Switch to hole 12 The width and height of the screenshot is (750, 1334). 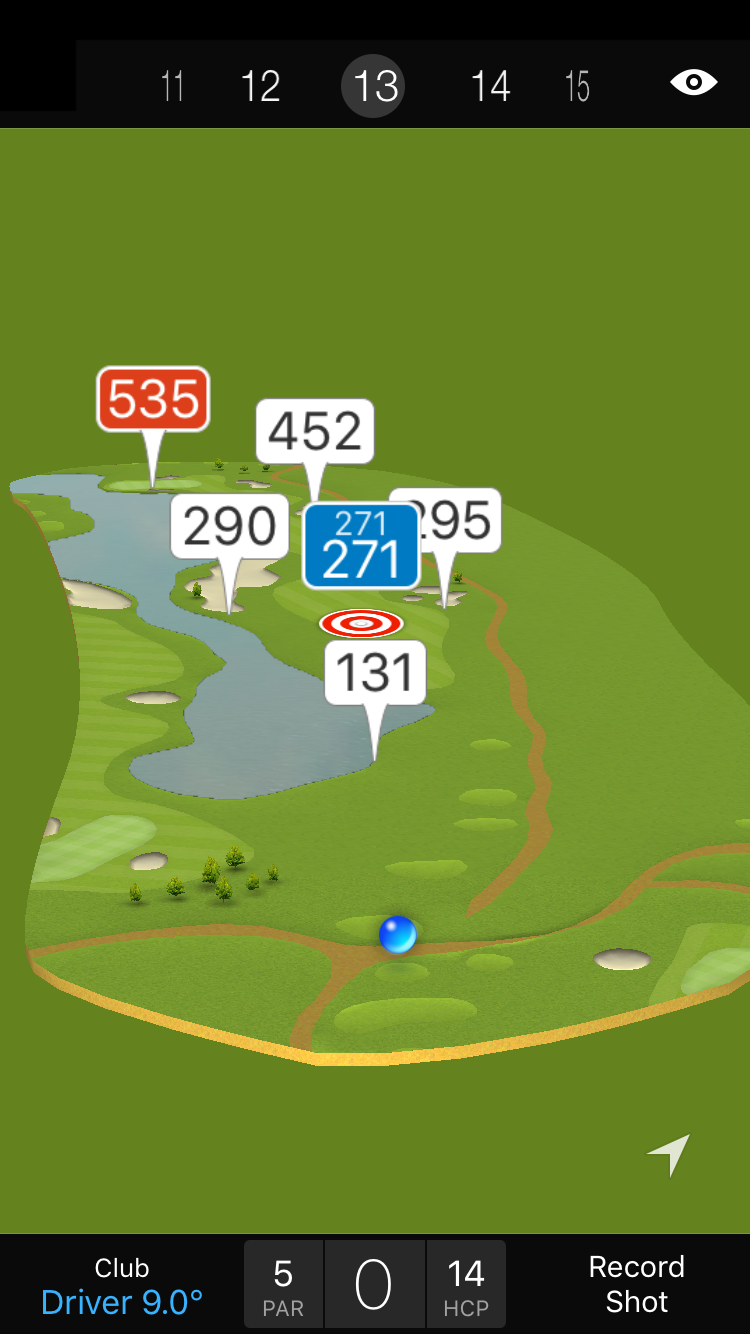tap(260, 86)
